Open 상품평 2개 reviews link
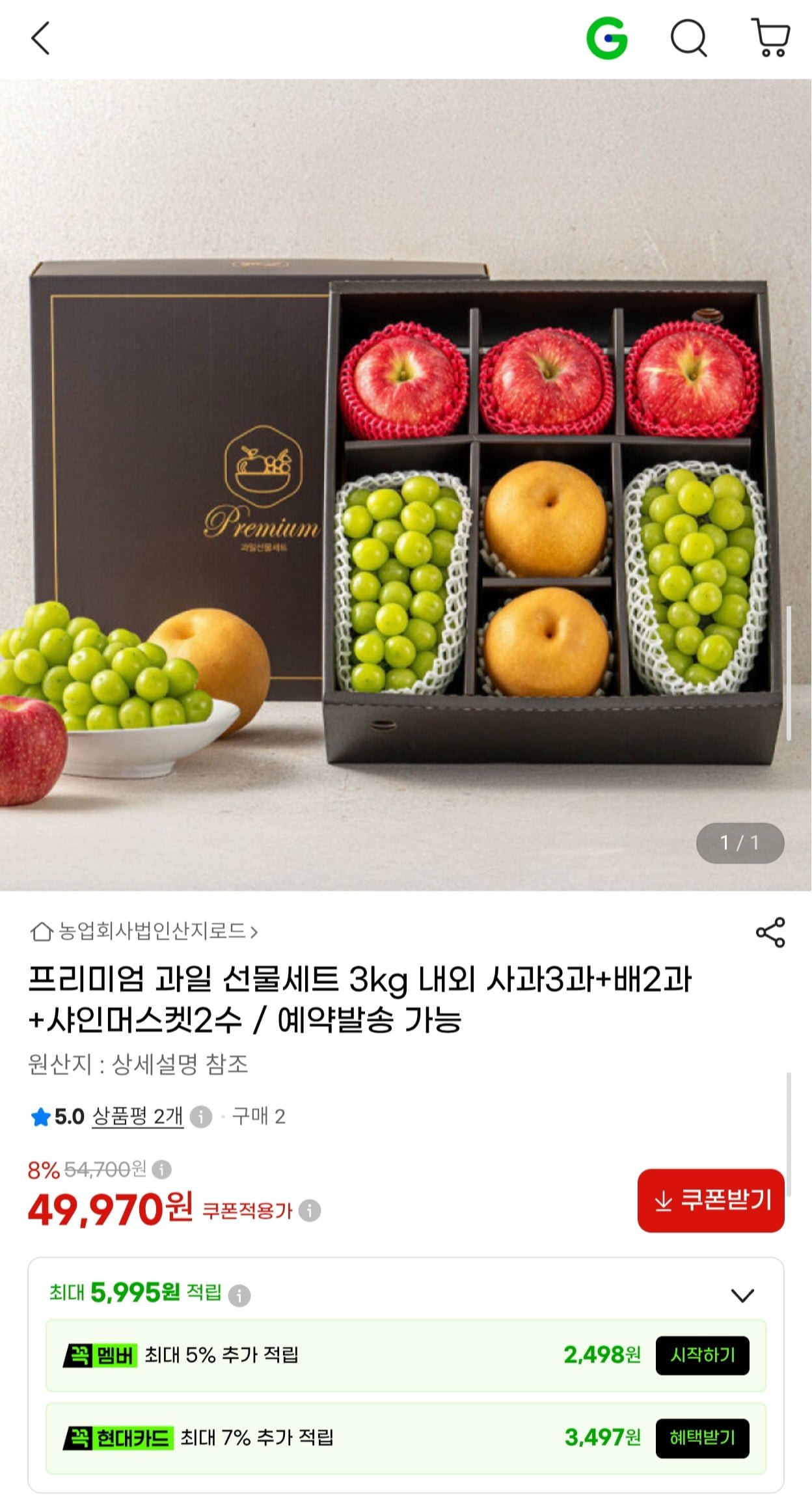This screenshot has height=1506, width=812. click(x=138, y=1117)
